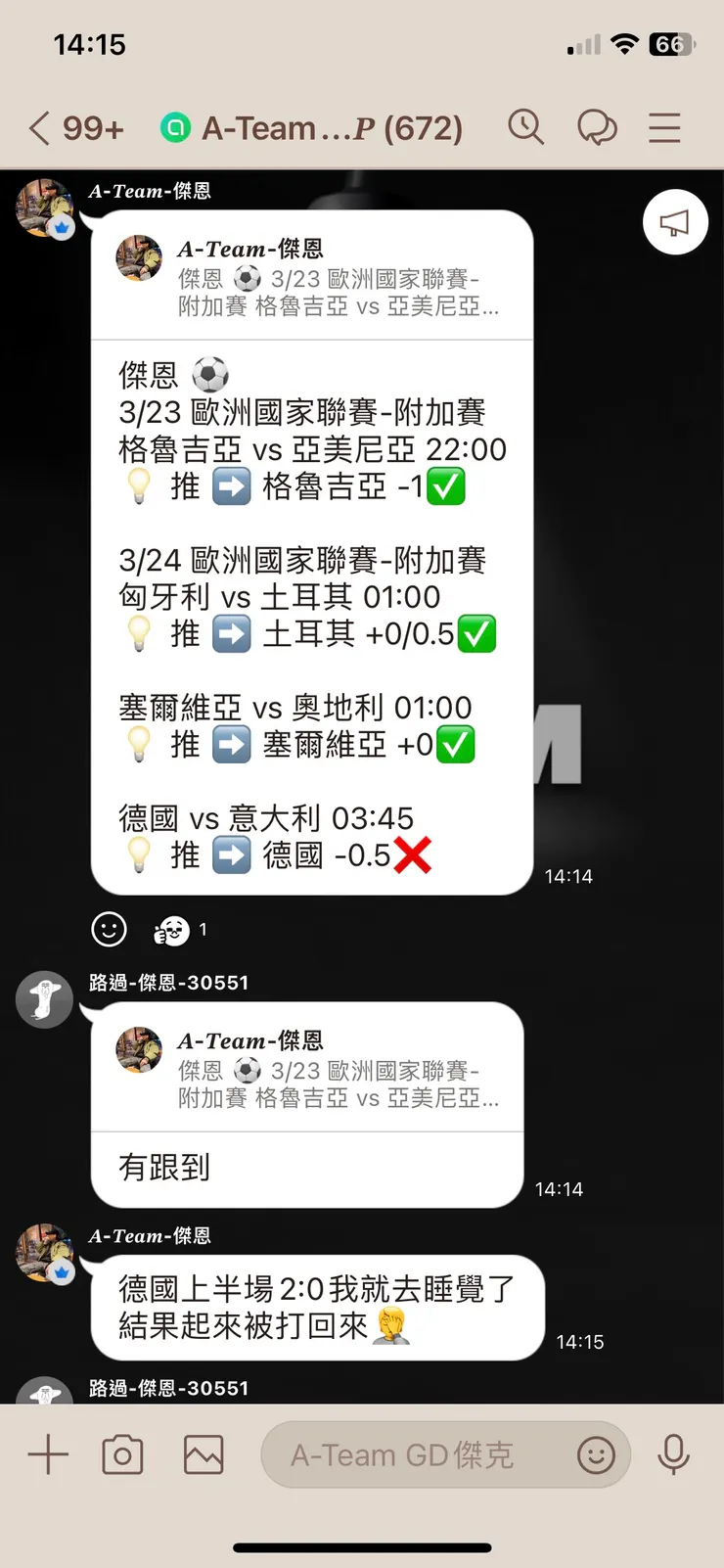Open new chat bubble icon in header

click(598, 127)
